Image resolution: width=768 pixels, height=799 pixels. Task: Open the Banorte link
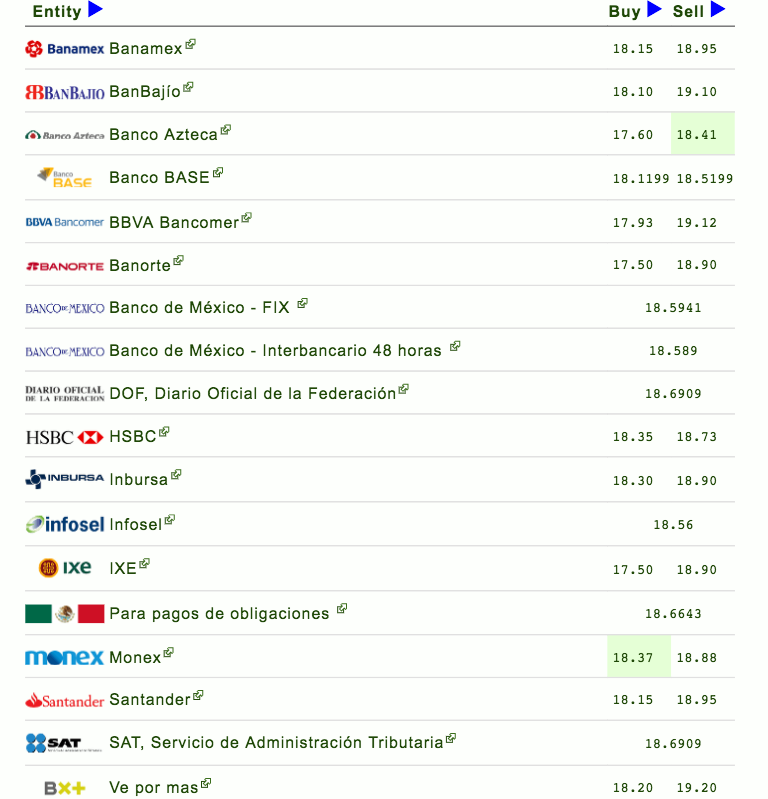(x=140, y=266)
